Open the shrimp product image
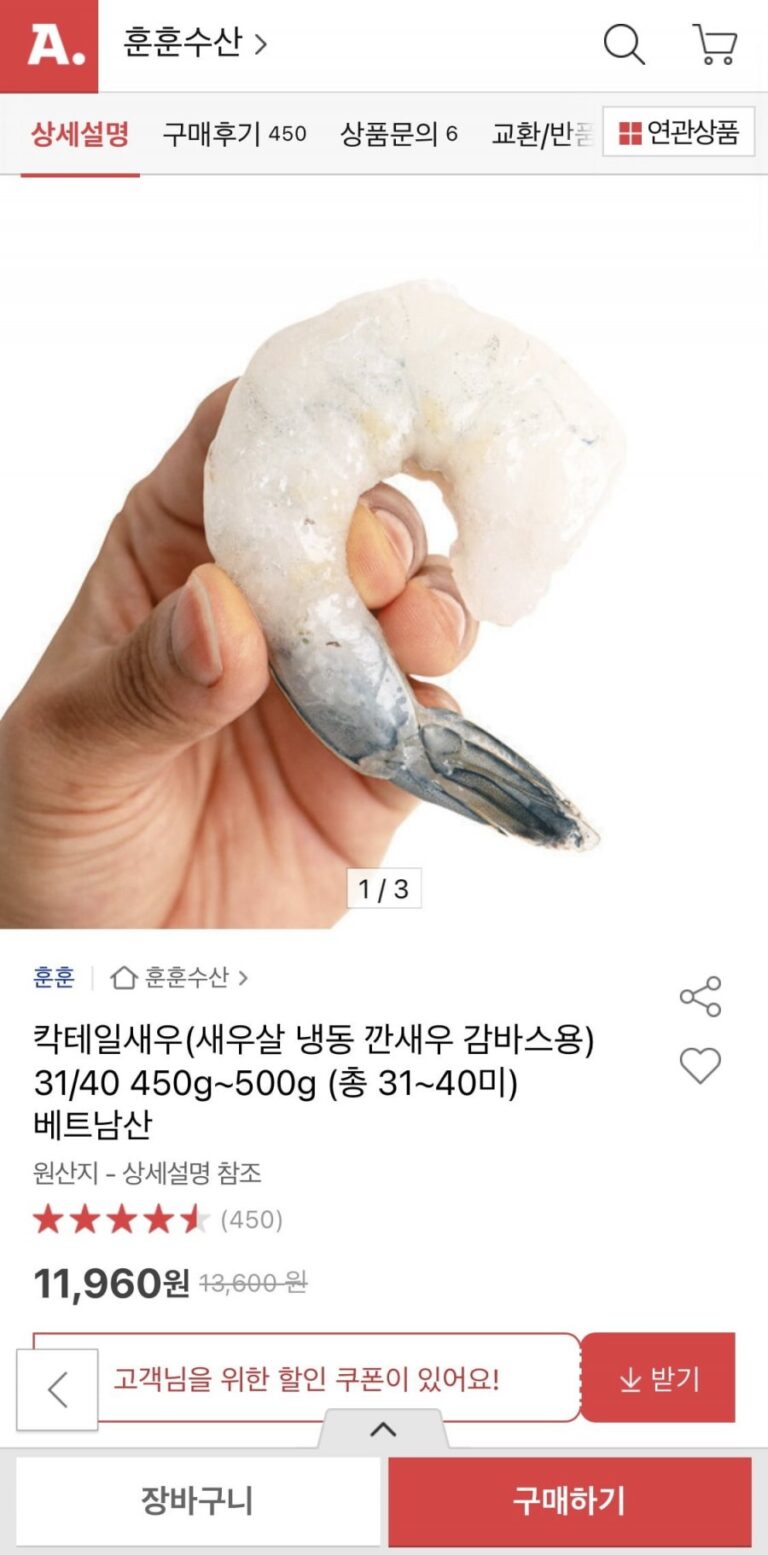Viewport: 768px width, 1555px height. 384,560
